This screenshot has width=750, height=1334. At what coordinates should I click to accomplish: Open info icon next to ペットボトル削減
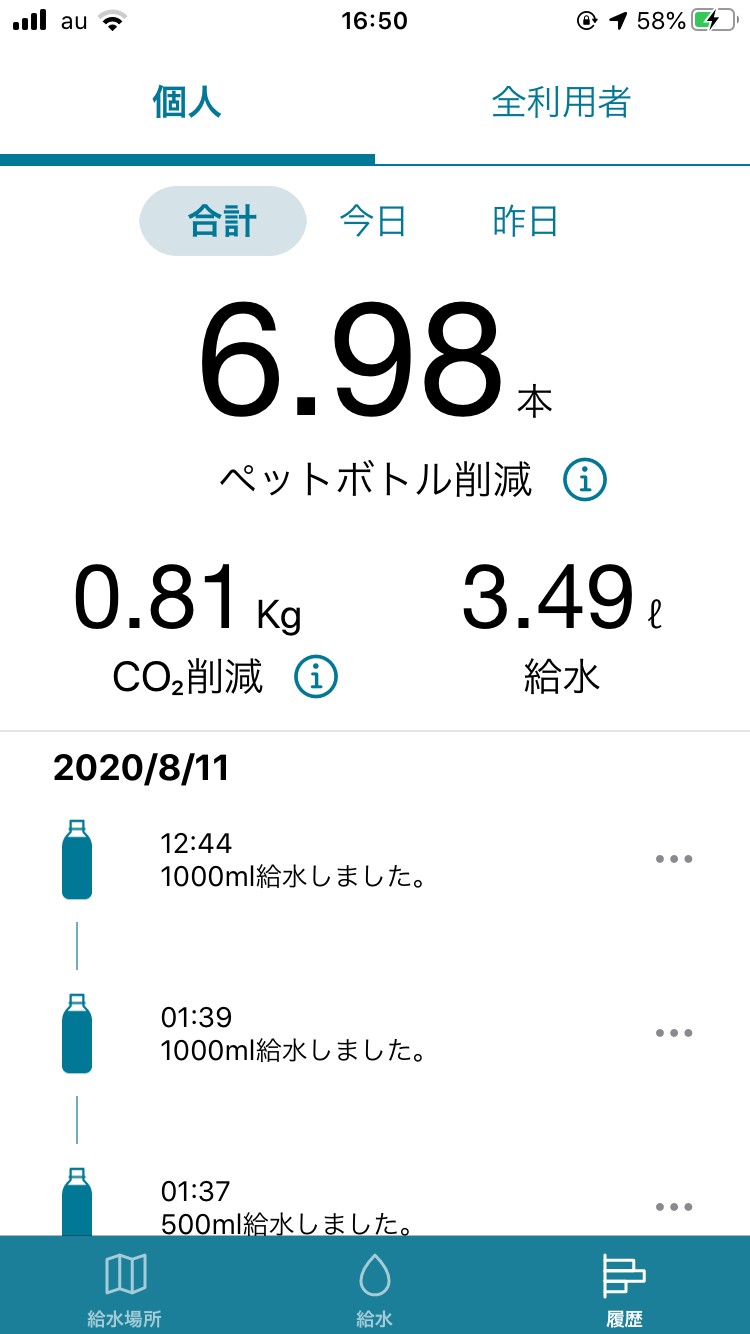pyautogui.click(x=585, y=480)
